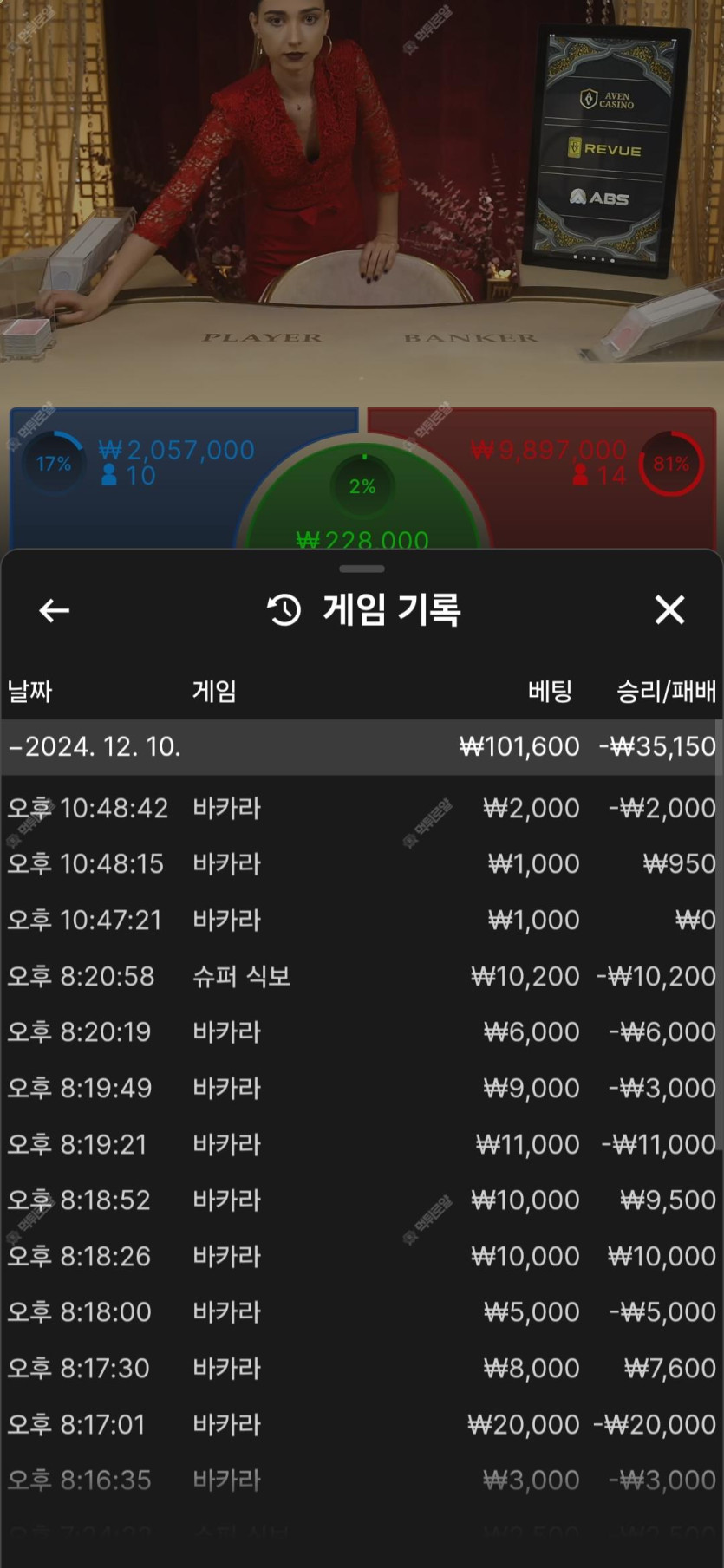Viewport: 724px width, 1568px height.
Task: Open the 오후 8:18:52 바카라 record
Action: click(361, 1200)
